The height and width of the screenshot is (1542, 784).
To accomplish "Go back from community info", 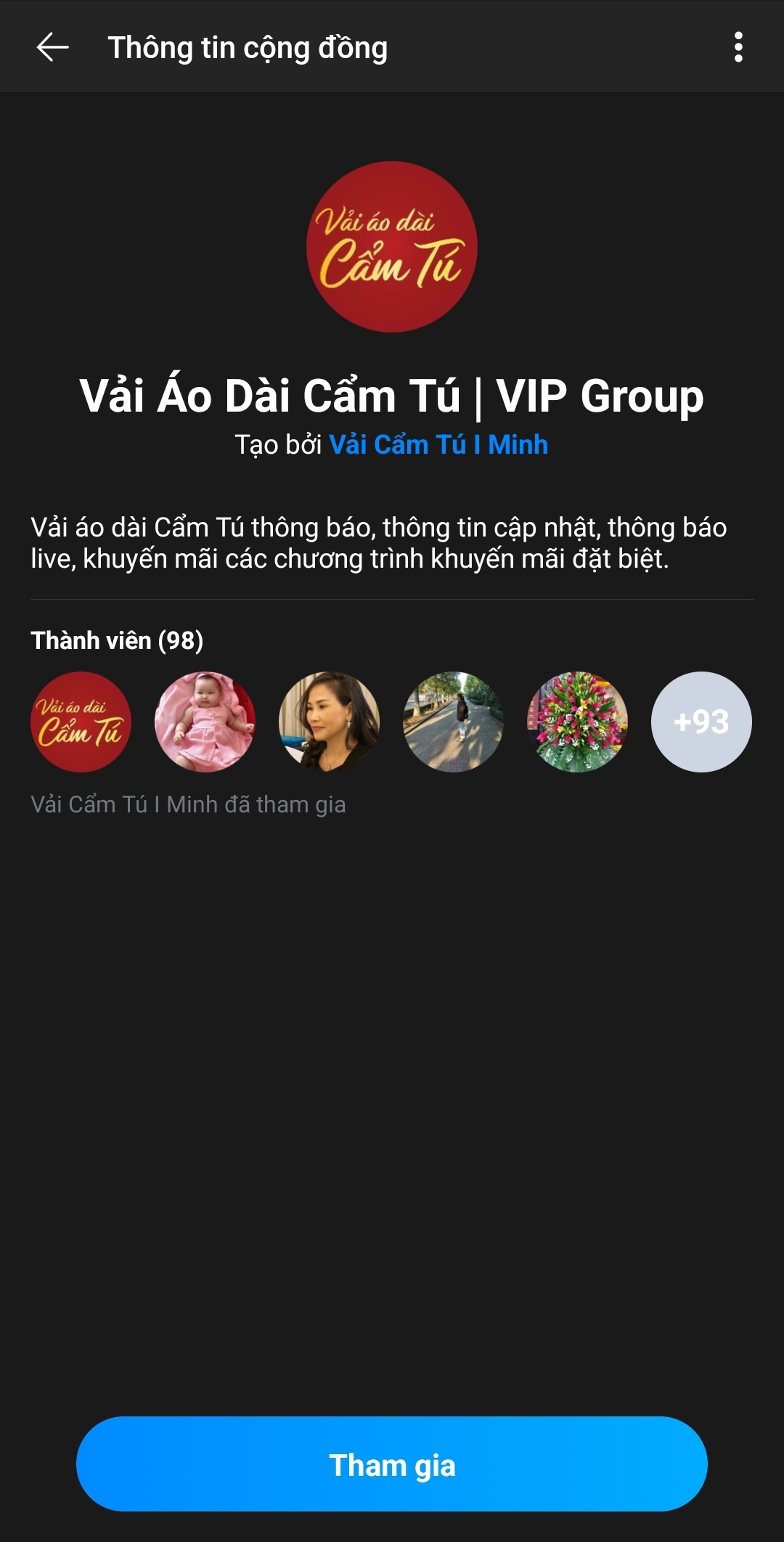I will [52, 48].
